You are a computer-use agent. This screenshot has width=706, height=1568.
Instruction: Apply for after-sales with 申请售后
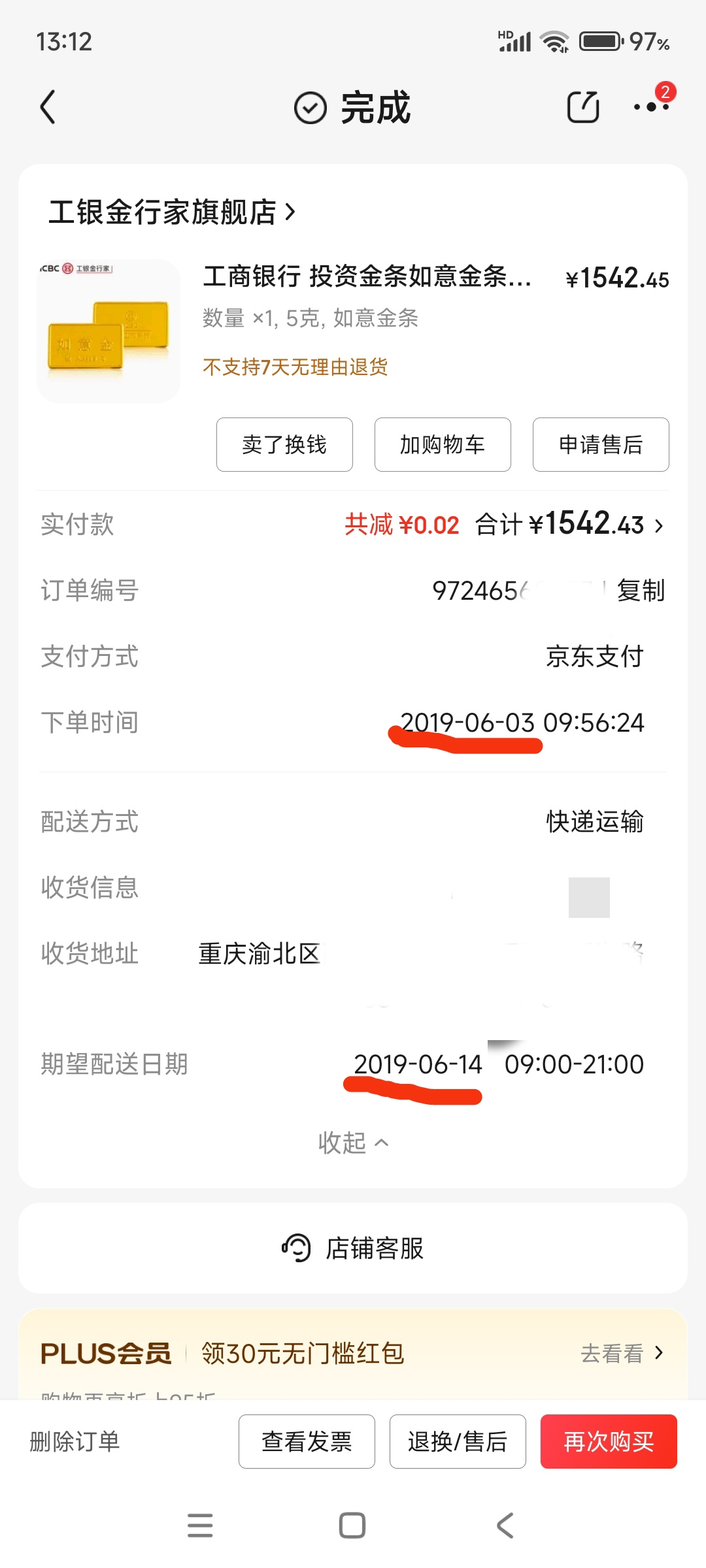(601, 445)
